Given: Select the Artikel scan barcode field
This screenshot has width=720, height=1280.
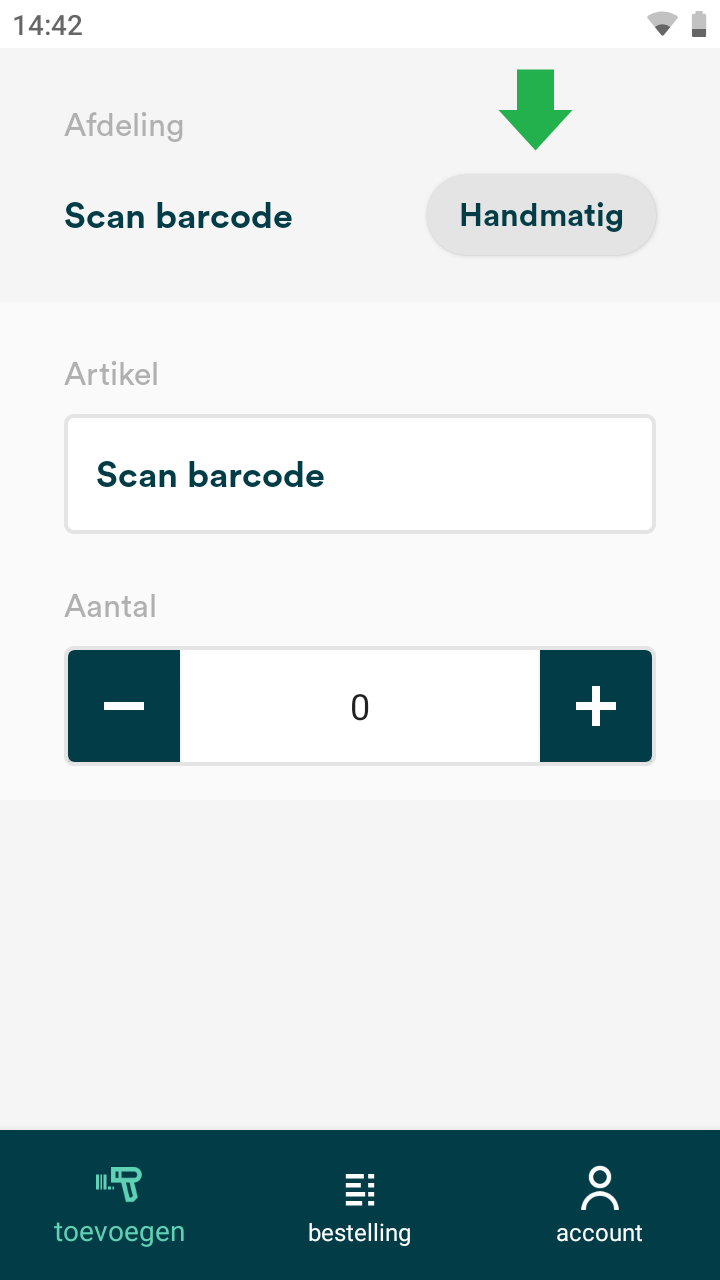Looking at the screenshot, I should pos(360,475).
